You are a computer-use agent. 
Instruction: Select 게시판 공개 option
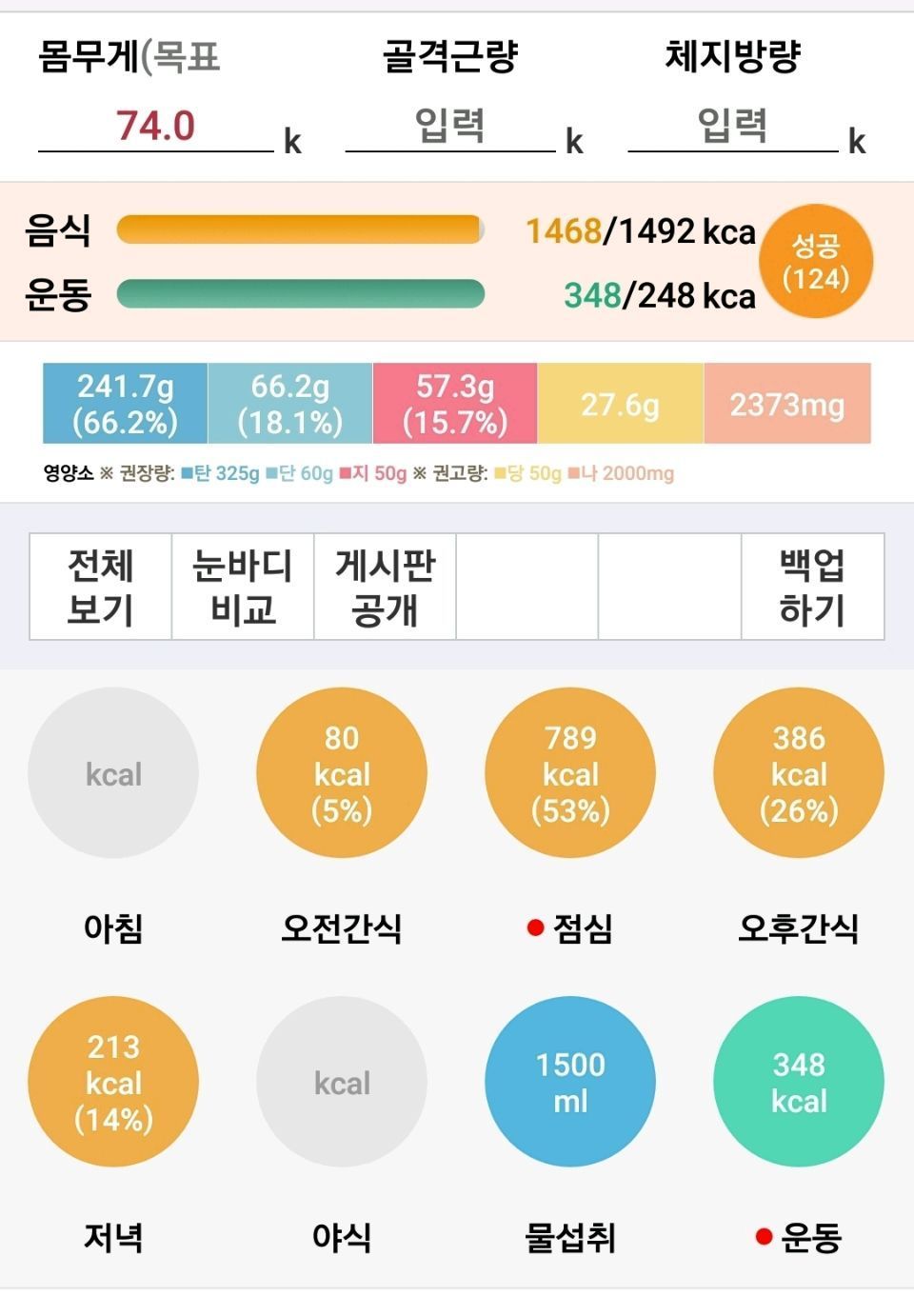385,587
